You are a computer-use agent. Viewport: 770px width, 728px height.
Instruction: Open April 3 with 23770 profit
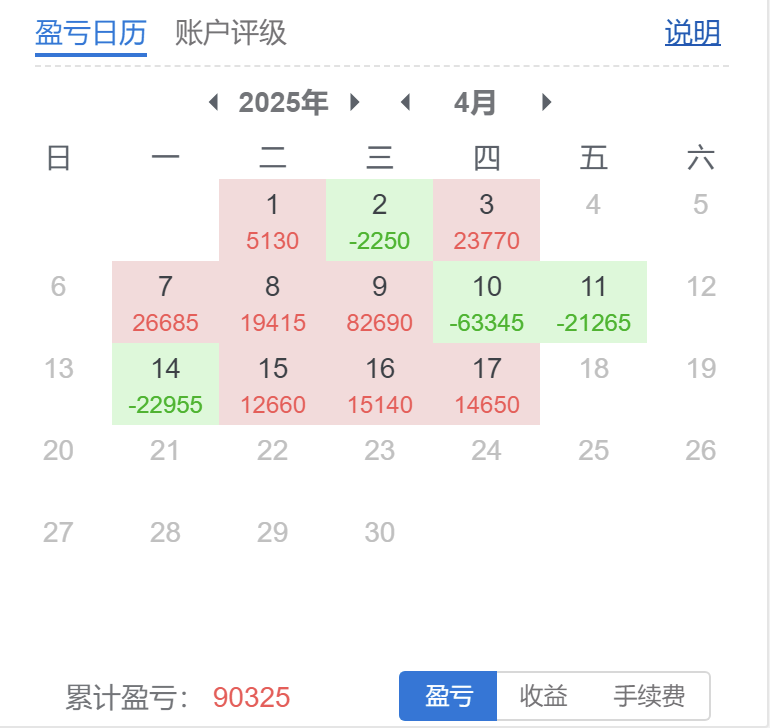486,220
